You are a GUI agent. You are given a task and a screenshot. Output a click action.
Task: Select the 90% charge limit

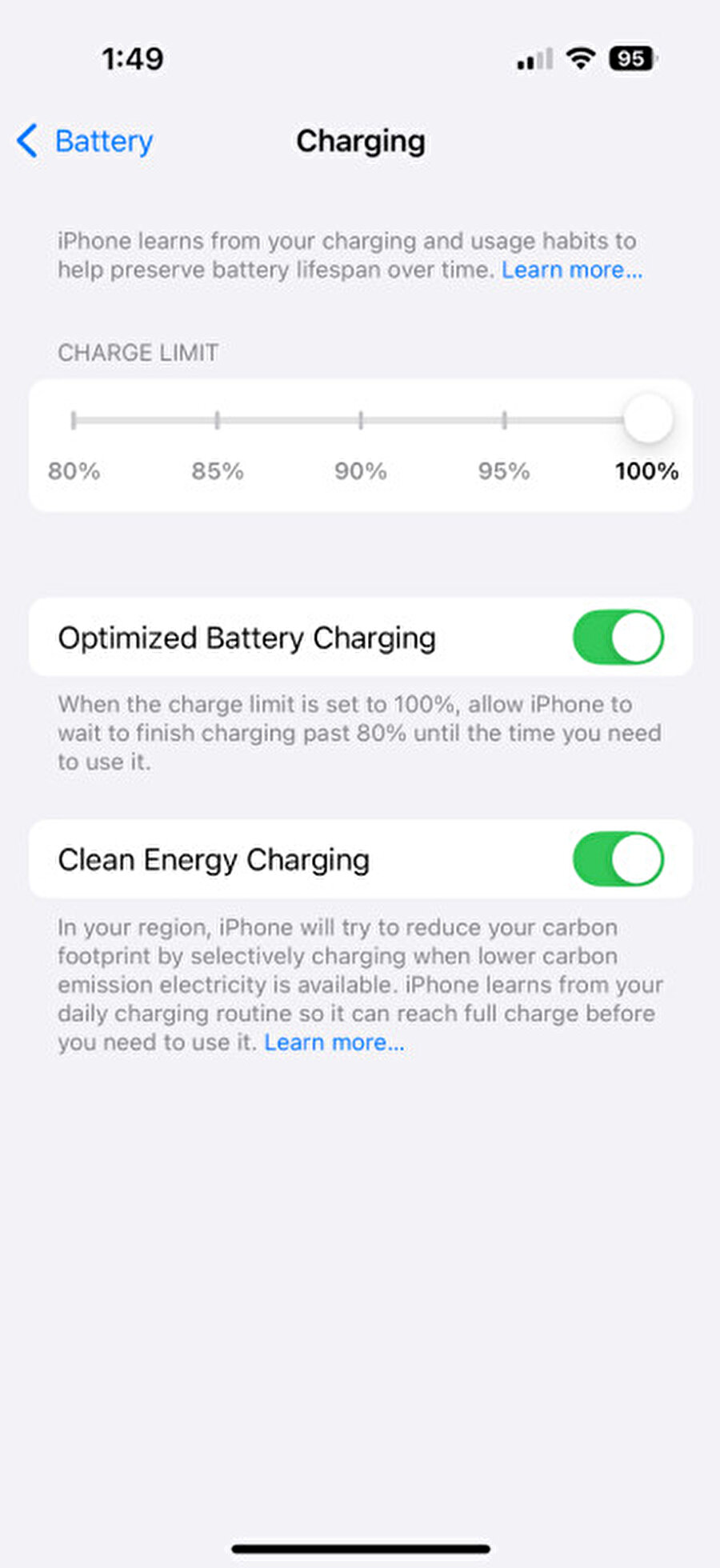(361, 420)
